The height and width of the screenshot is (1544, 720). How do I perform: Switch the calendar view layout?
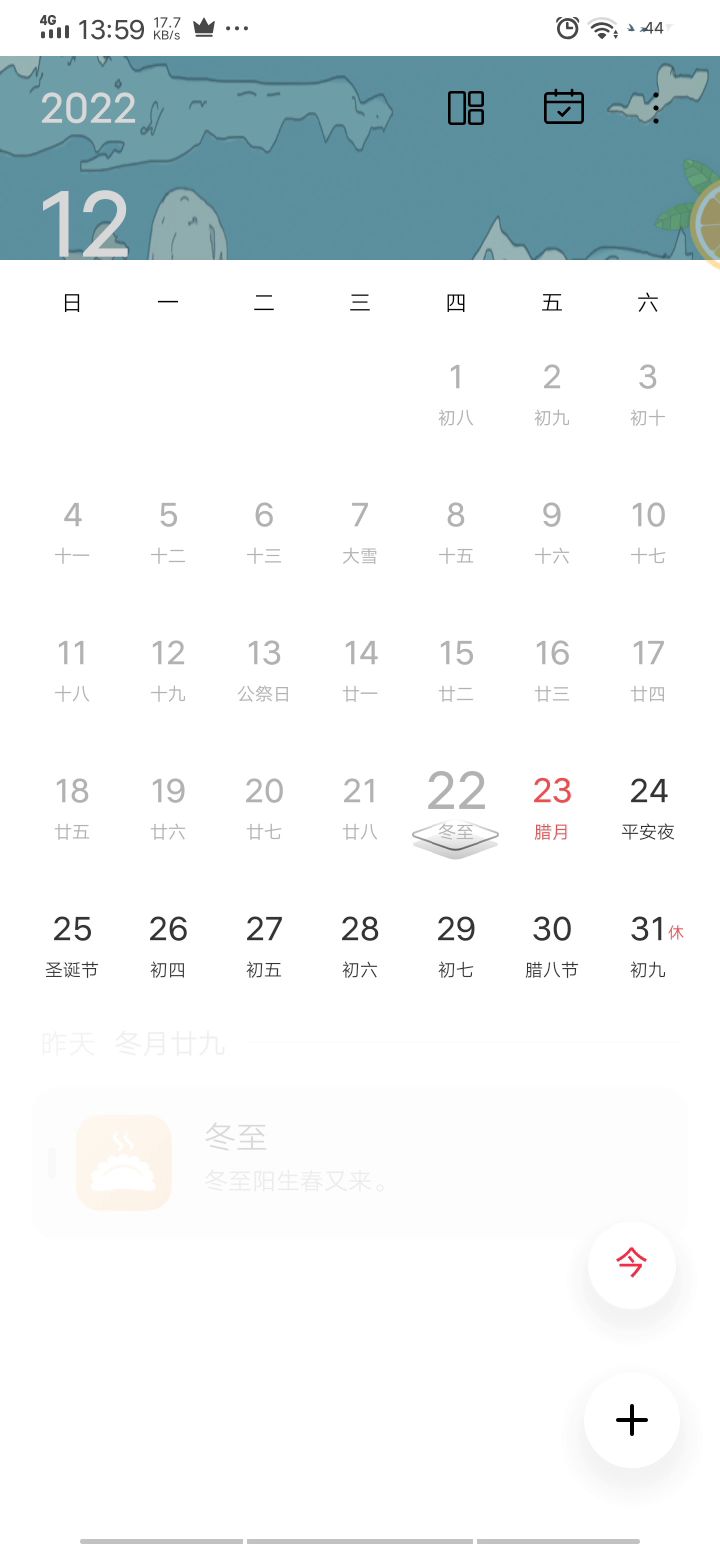pyautogui.click(x=466, y=108)
